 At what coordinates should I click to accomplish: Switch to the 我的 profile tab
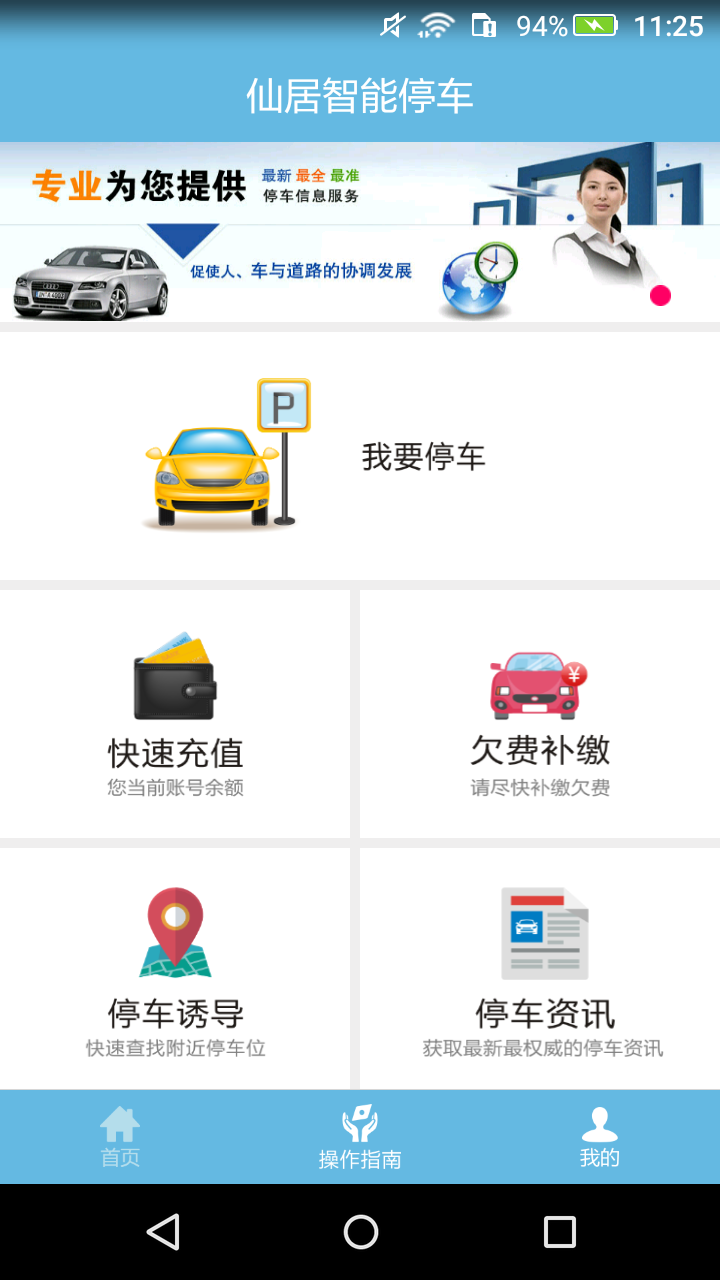(x=600, y=1137)
